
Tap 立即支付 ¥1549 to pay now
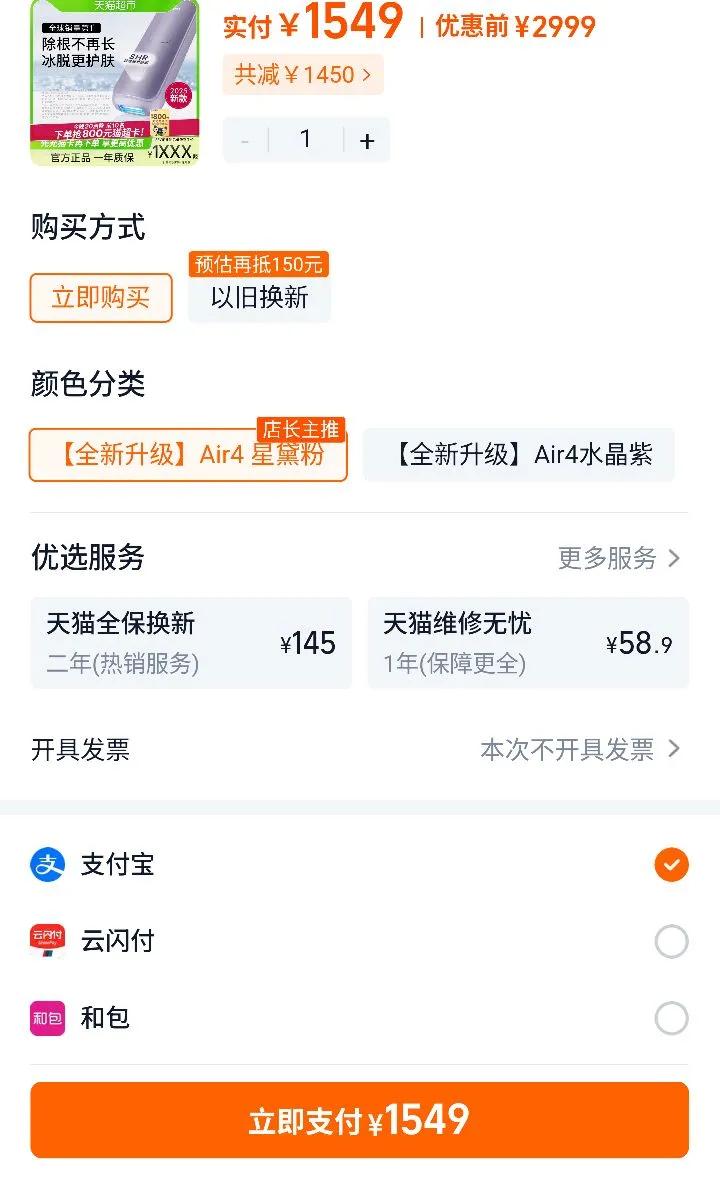click(x=359, y=1120)
